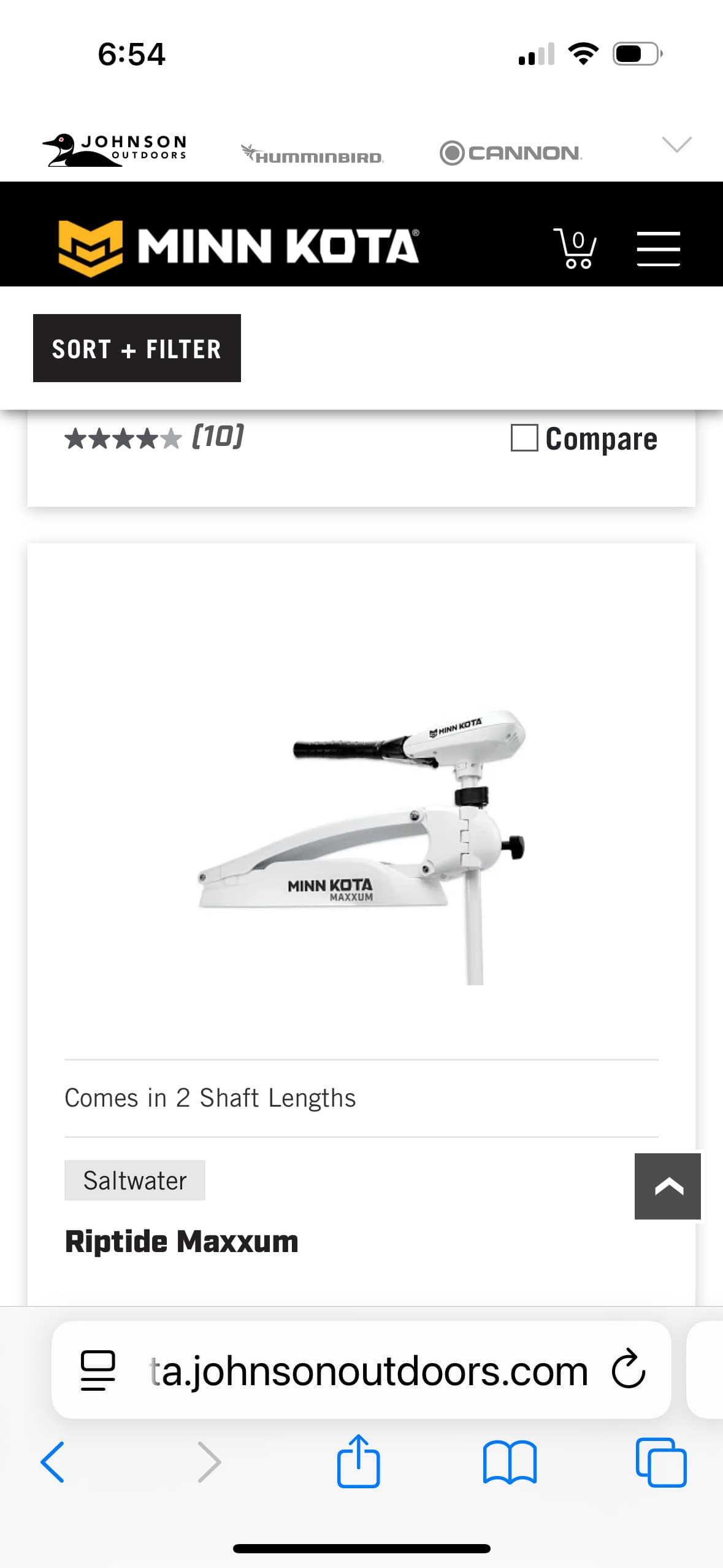Go to the Humminbird brand site
Screen dimensions: 723x1568
click(312, 153)
